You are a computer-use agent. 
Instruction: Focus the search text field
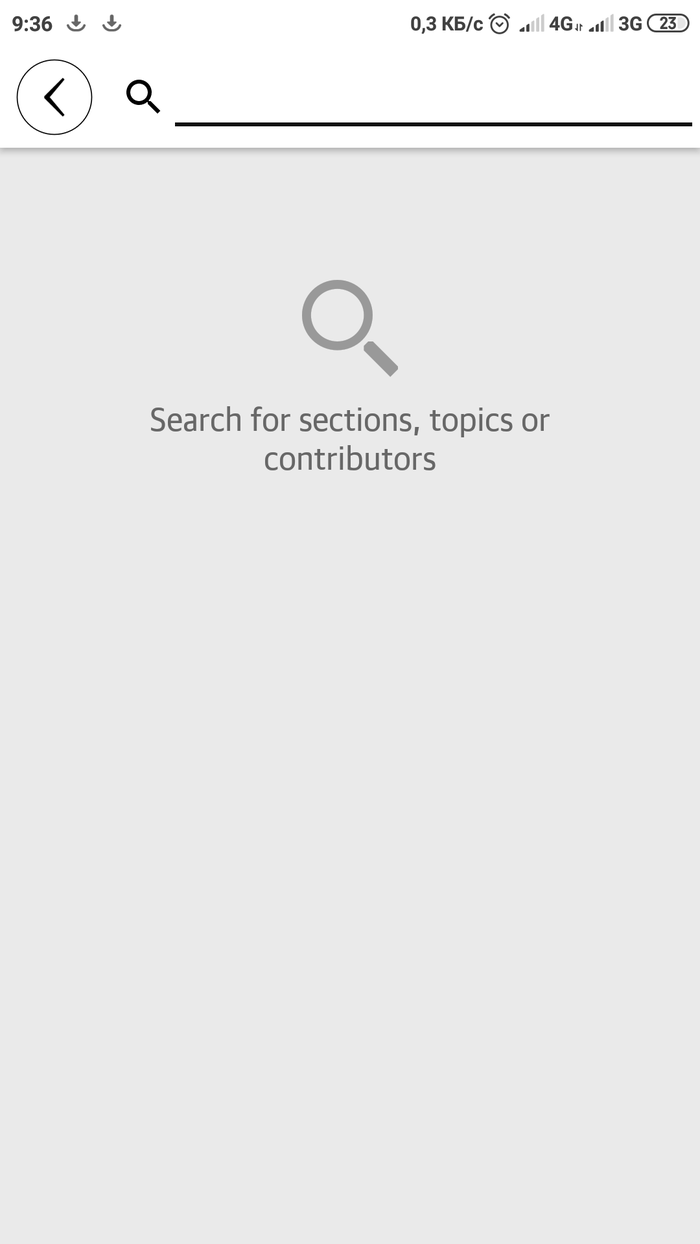click(x=432, y=99)
